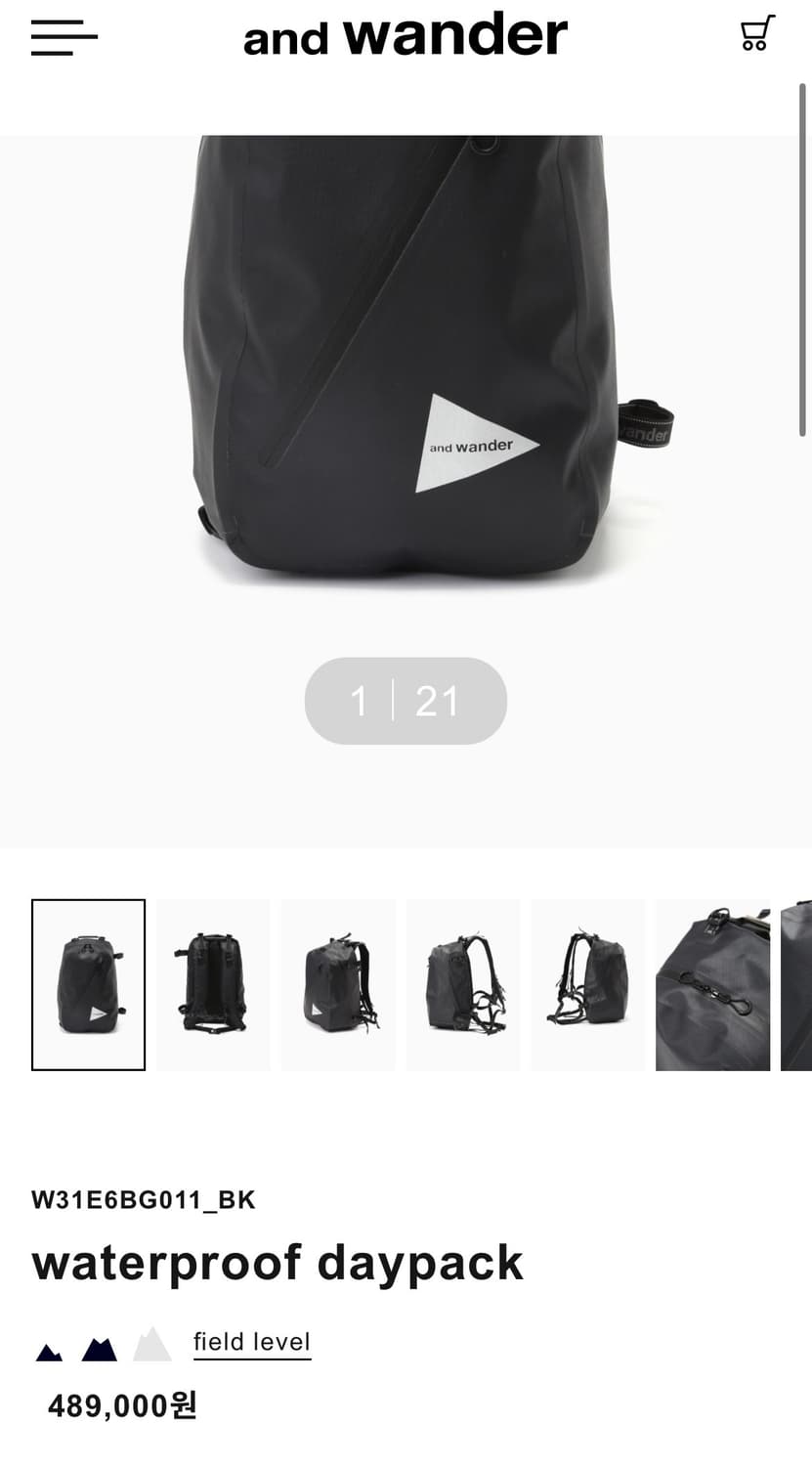
Task: Select the back view thumbnail with straps
Action: (213, 984)
